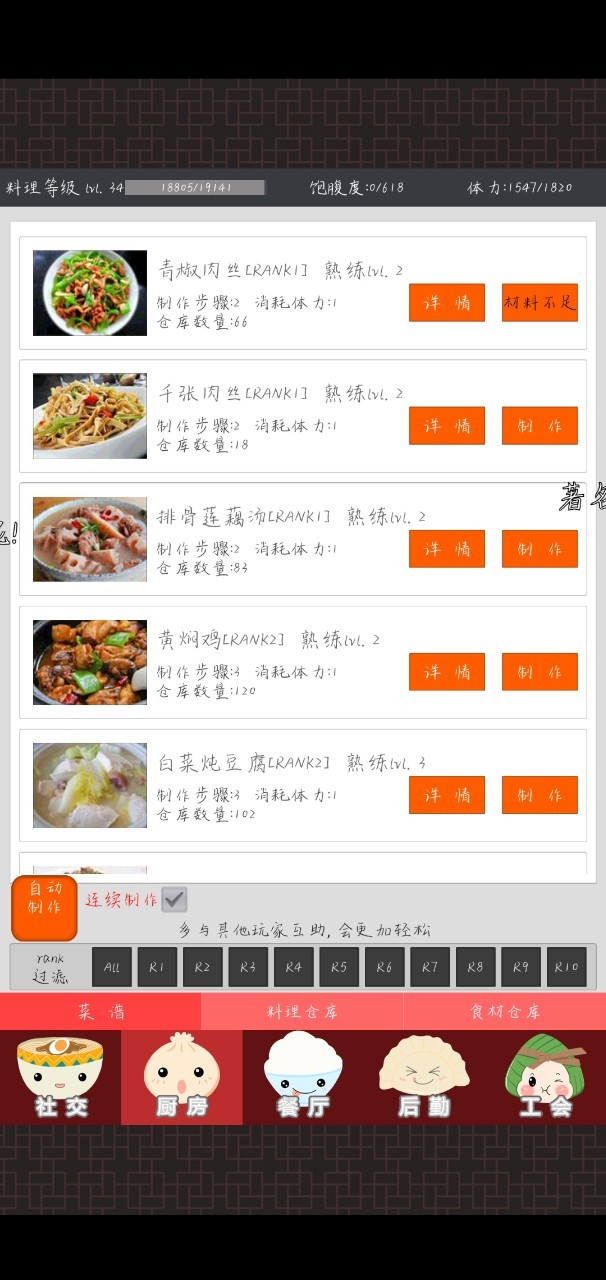The width and height of the screenshot is (606, 1280).
Task: Start 制作 for 白菜炖豆腐
Action: [540, 795]
